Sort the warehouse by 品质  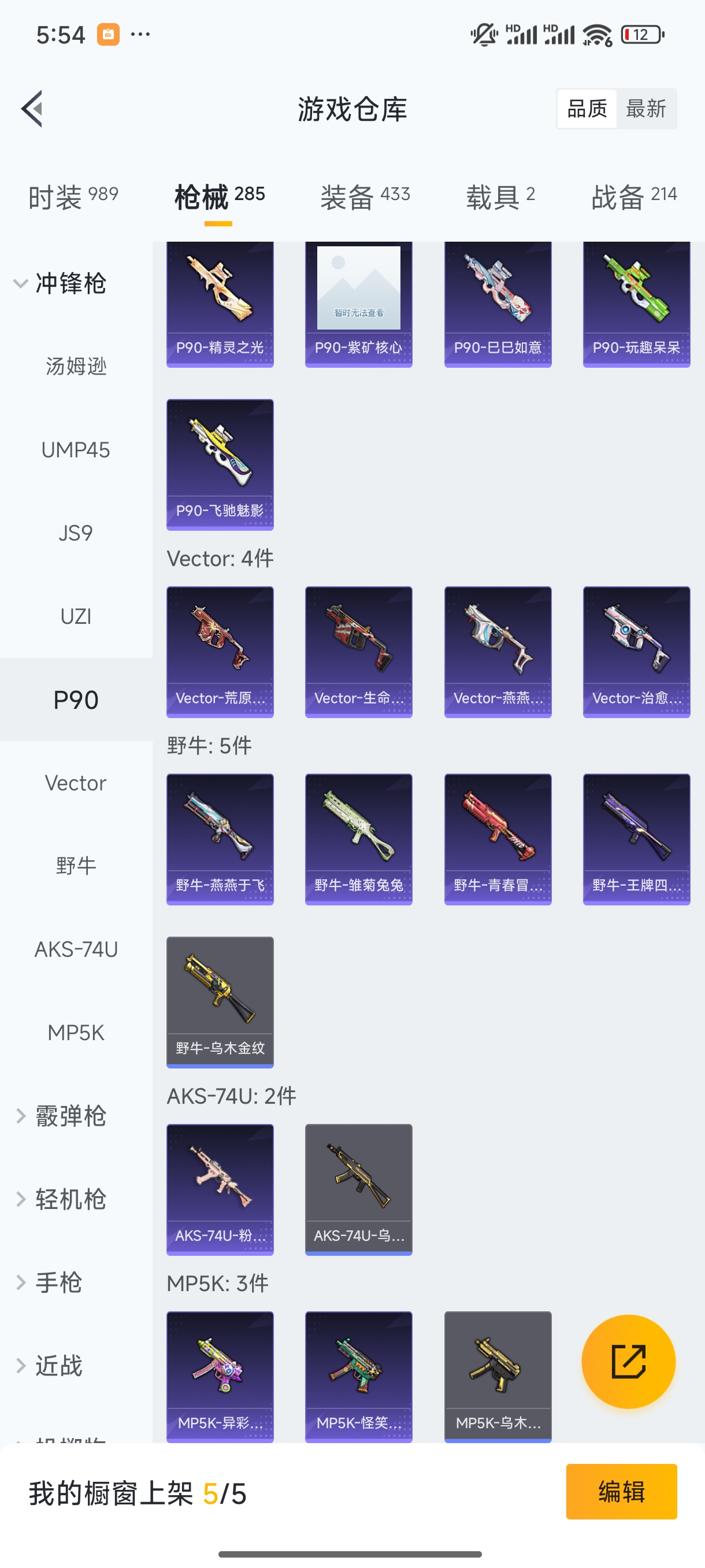click(x=587, y=109)
